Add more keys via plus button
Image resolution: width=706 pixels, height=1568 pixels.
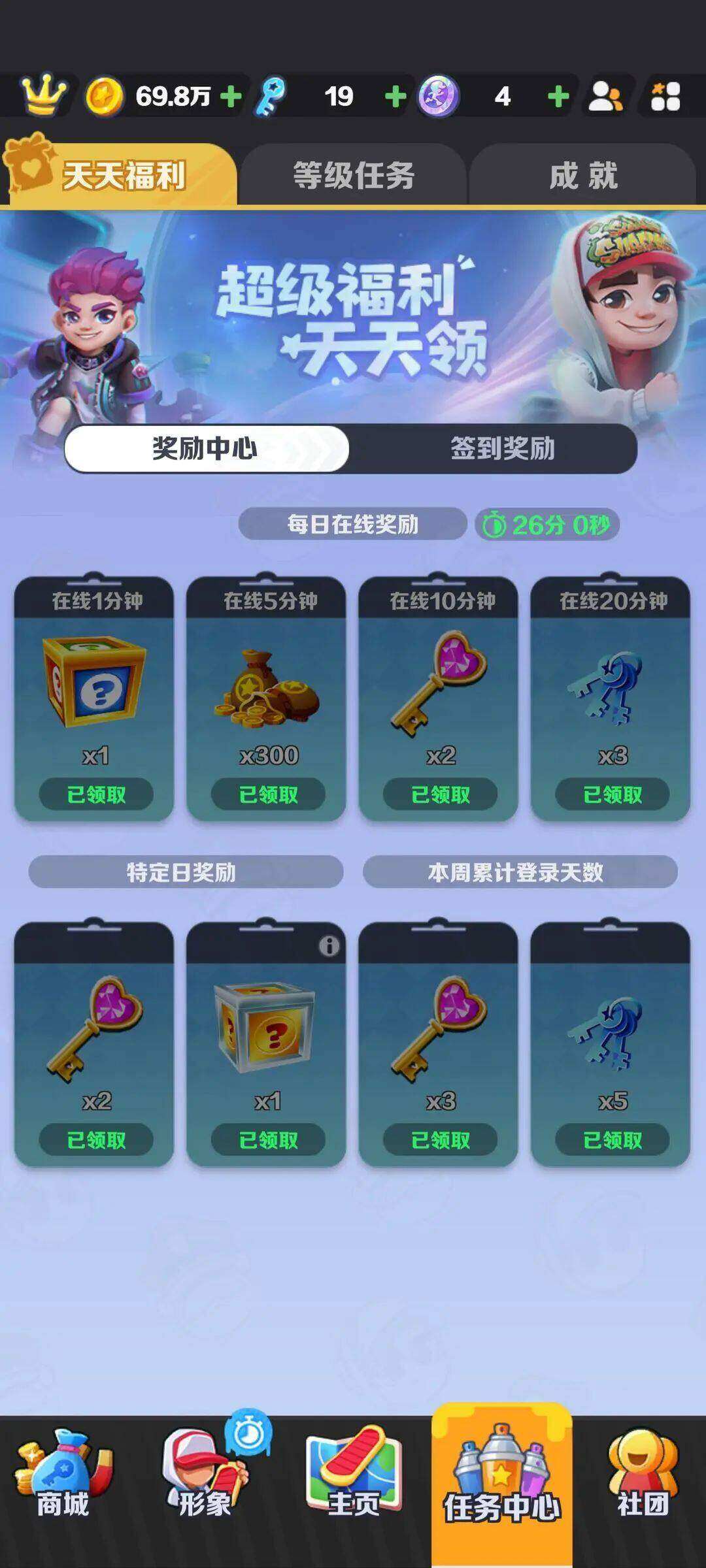(x=395, y=97)
